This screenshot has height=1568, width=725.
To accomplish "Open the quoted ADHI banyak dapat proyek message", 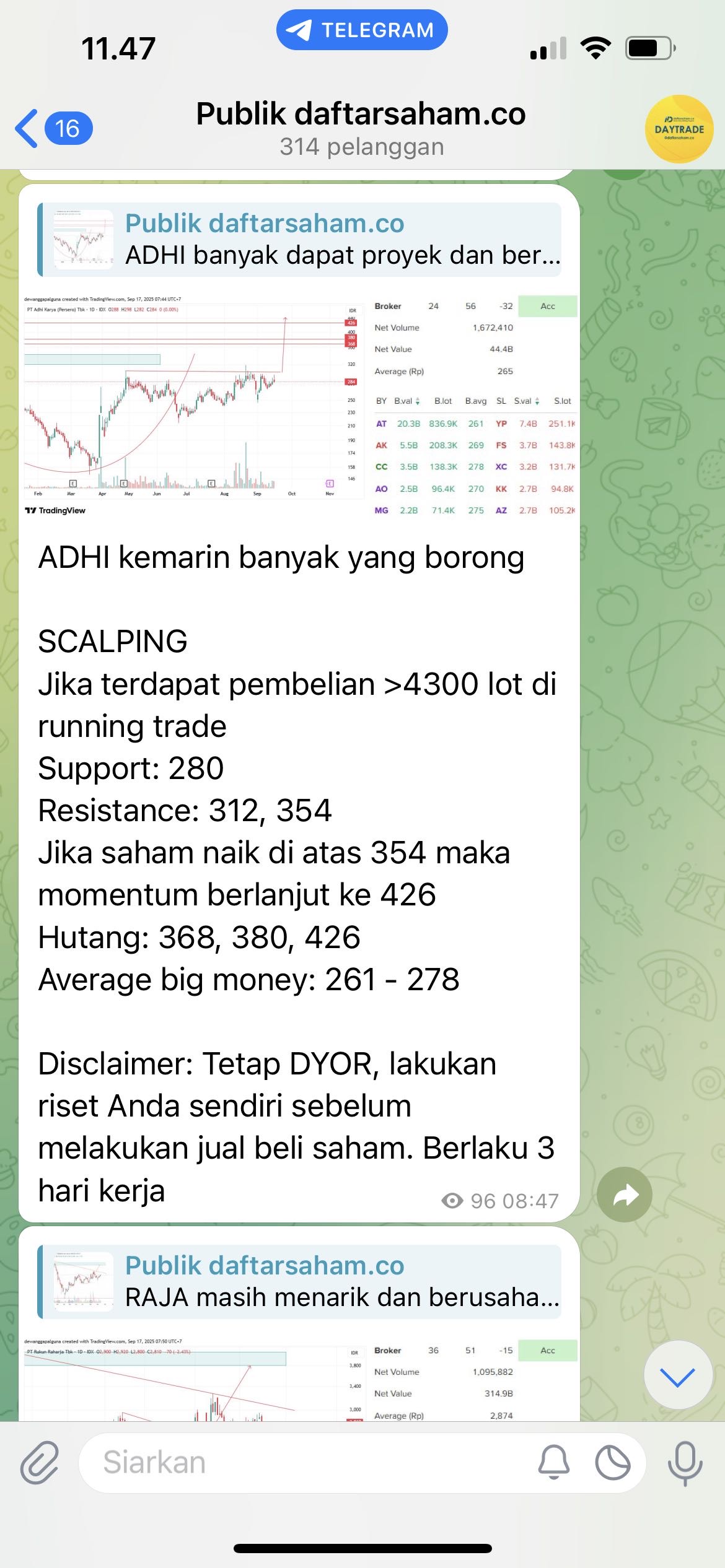I will pos(299,239).
